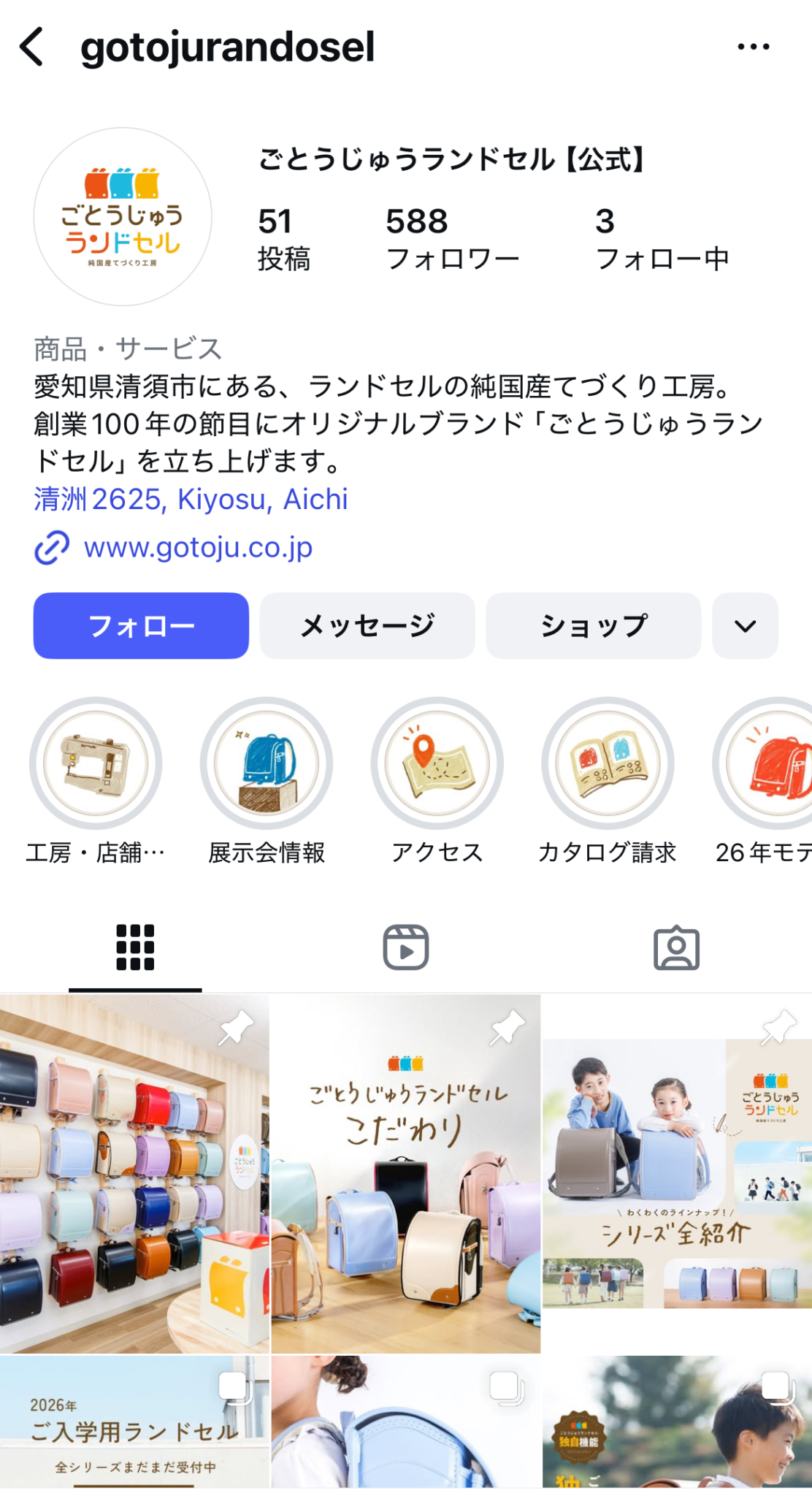The image size is (812, 1496).
Task: Open the 588 フォロワー followers list
Action: tap(451, 240)
